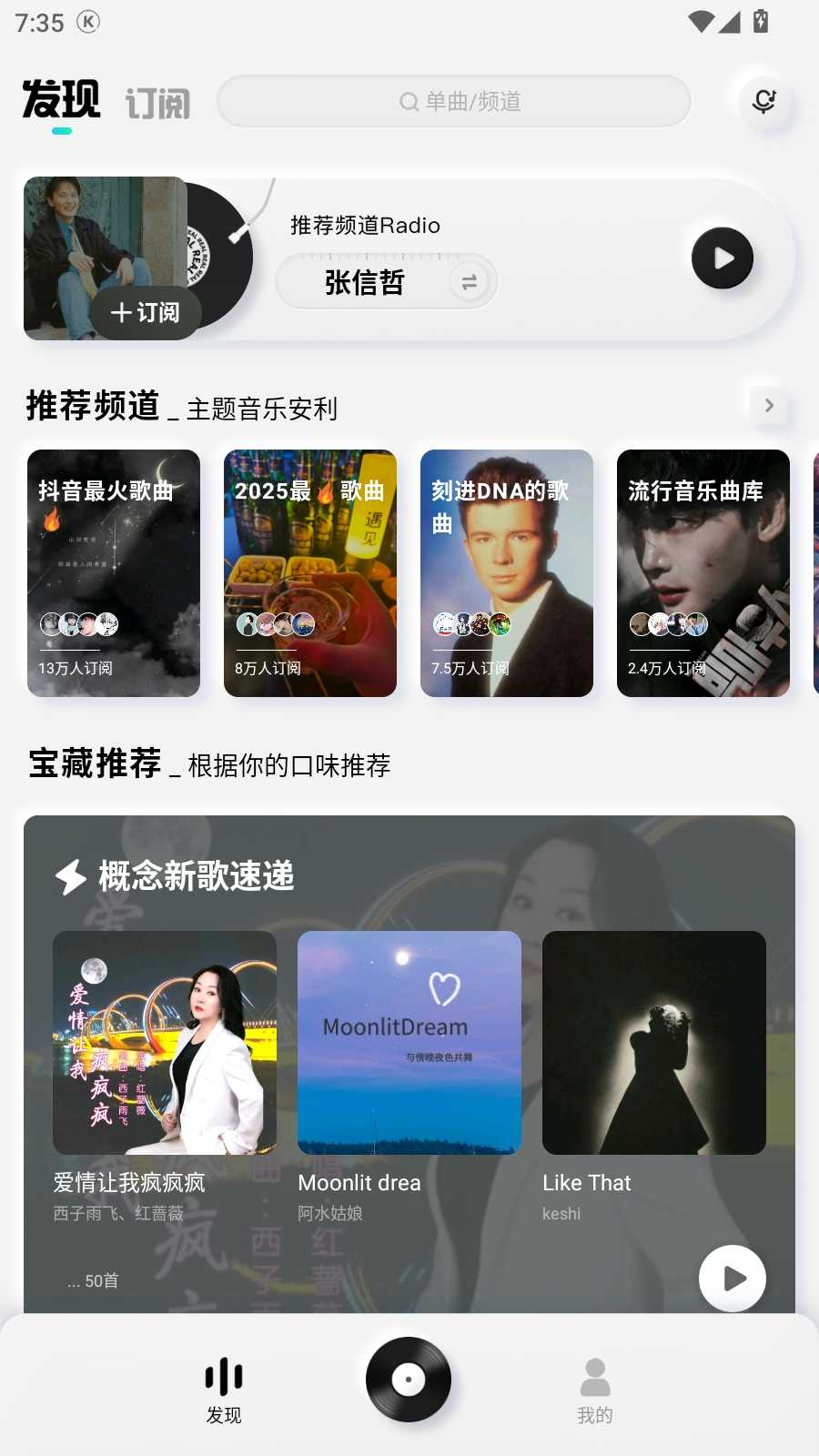Viewport: 819px width, 1456px height.
Task: Open the 流行音乐曲库 channel card
Action: (703, 573)
